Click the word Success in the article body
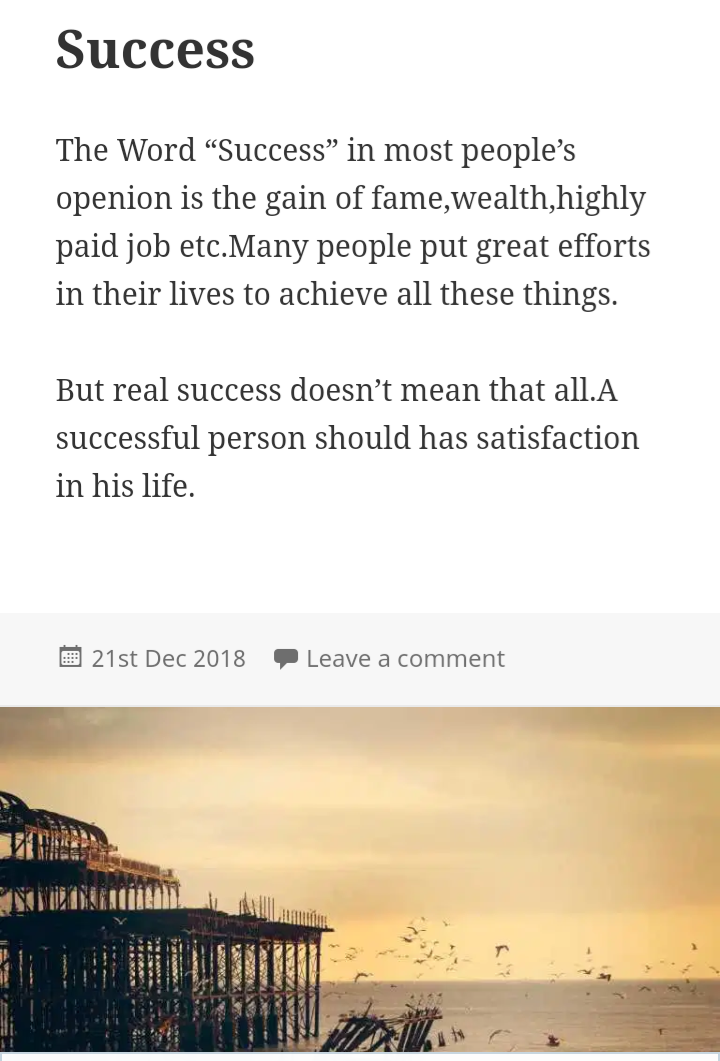This screenshot has height=1061, width=720. point(270,150)
